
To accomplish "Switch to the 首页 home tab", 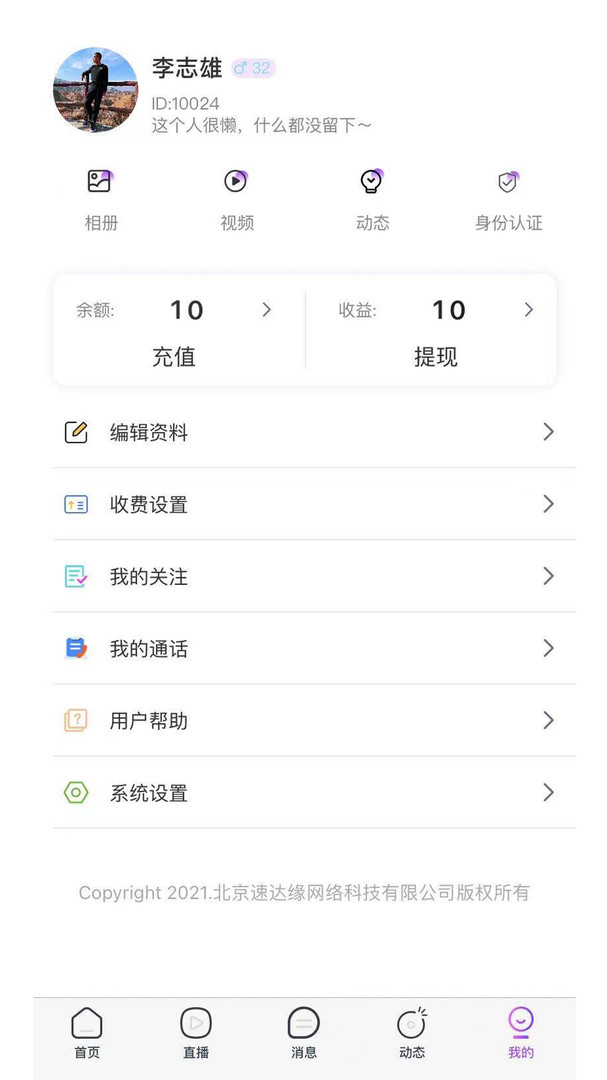I will point(87,1032).
